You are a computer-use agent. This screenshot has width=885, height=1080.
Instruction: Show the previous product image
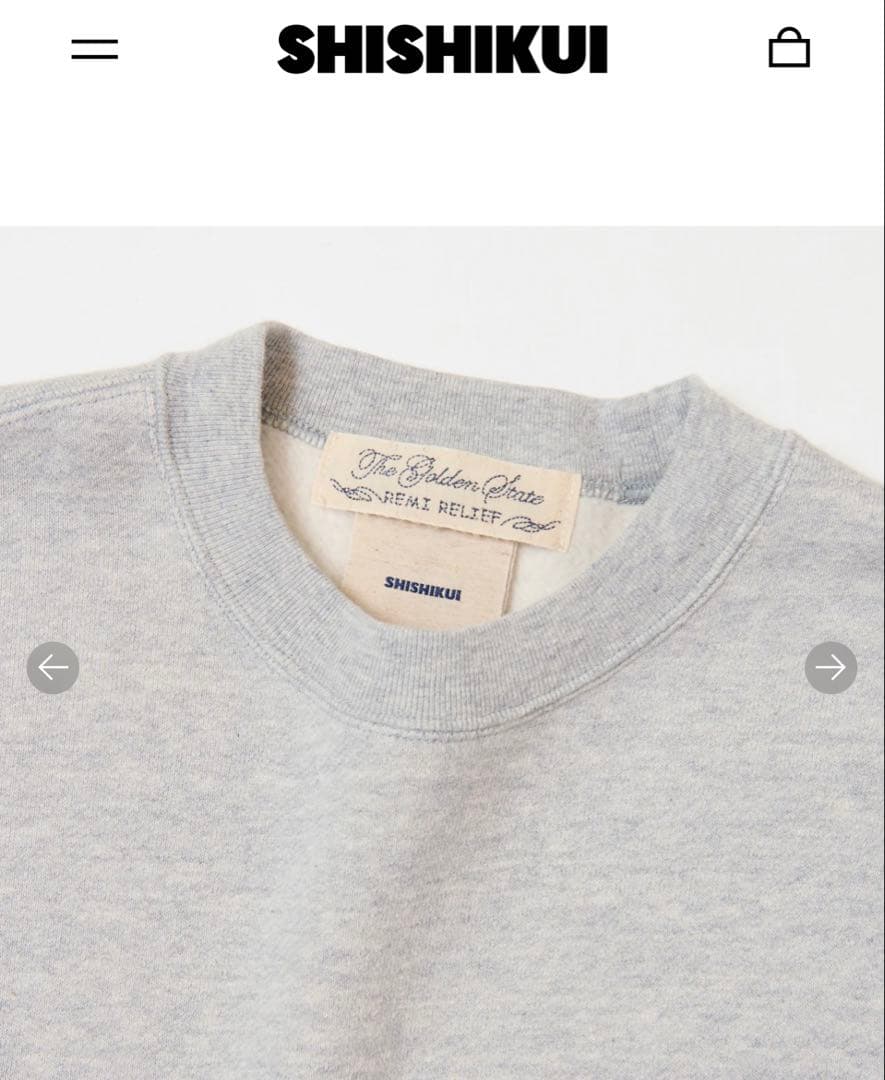[x=53, y=667]
